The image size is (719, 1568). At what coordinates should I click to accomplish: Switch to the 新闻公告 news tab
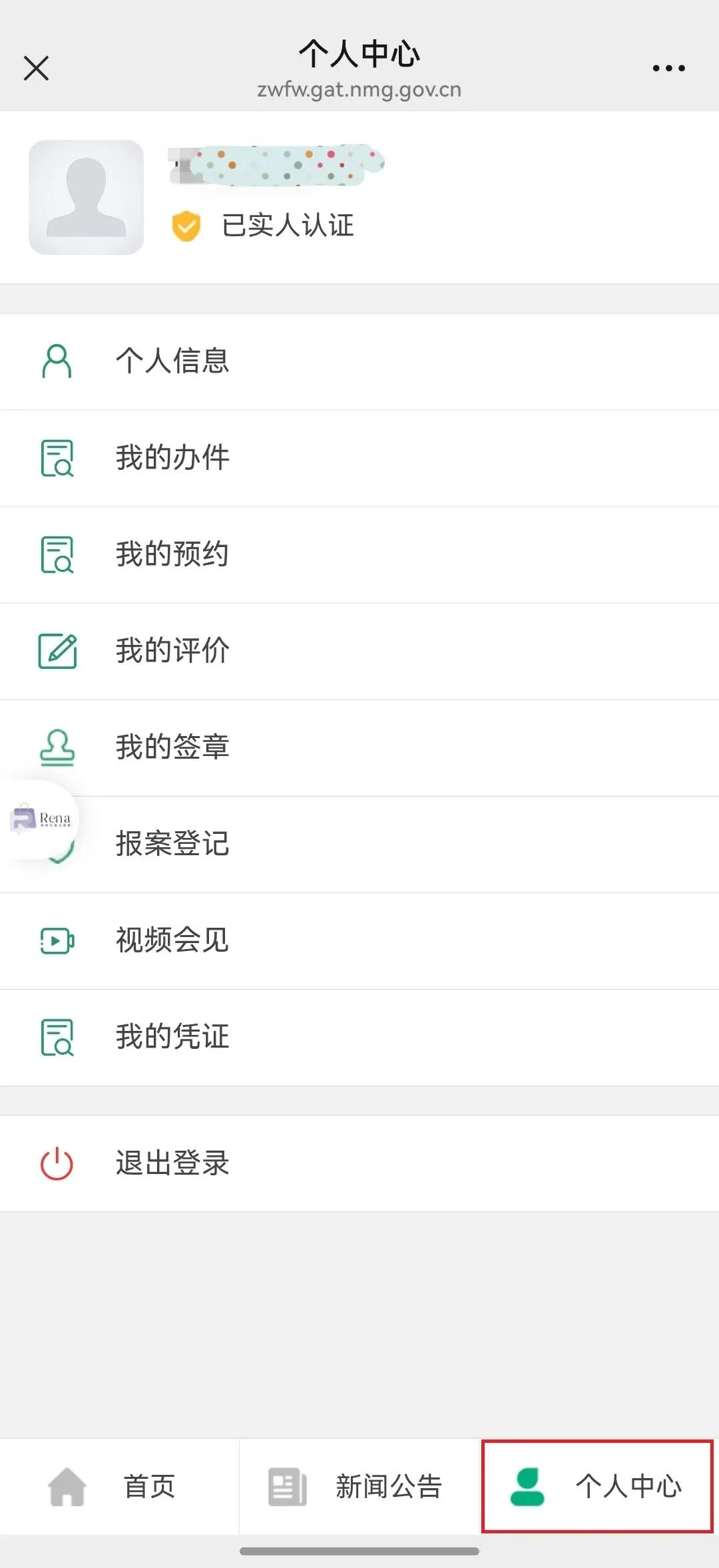[x=359, y=1486]
